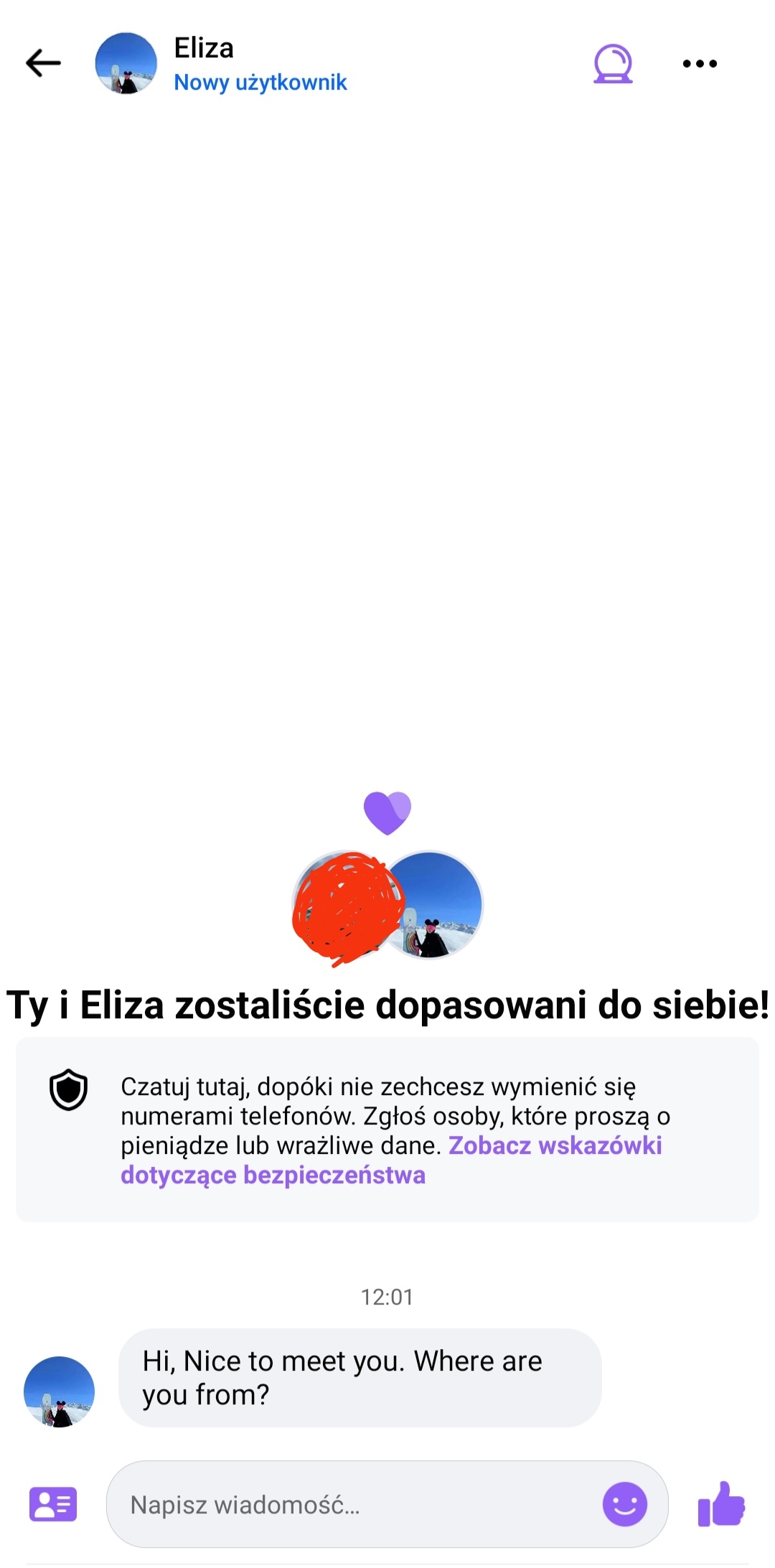Screen dimensions: 775x1568
Task: Open Eliza's profile from the header avatar
Action: coord(126,63)
